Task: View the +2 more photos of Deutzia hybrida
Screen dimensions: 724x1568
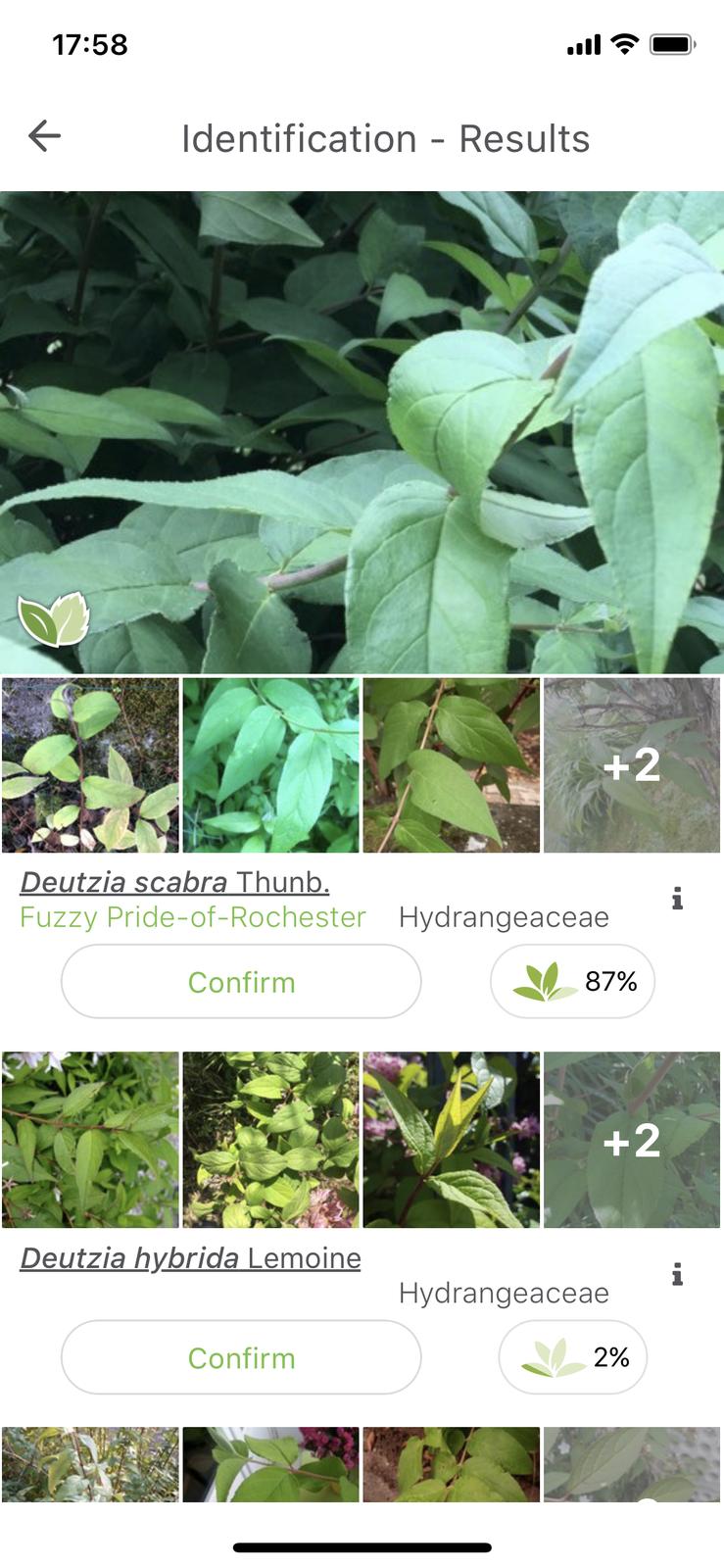Action: tap(632, 1141)
